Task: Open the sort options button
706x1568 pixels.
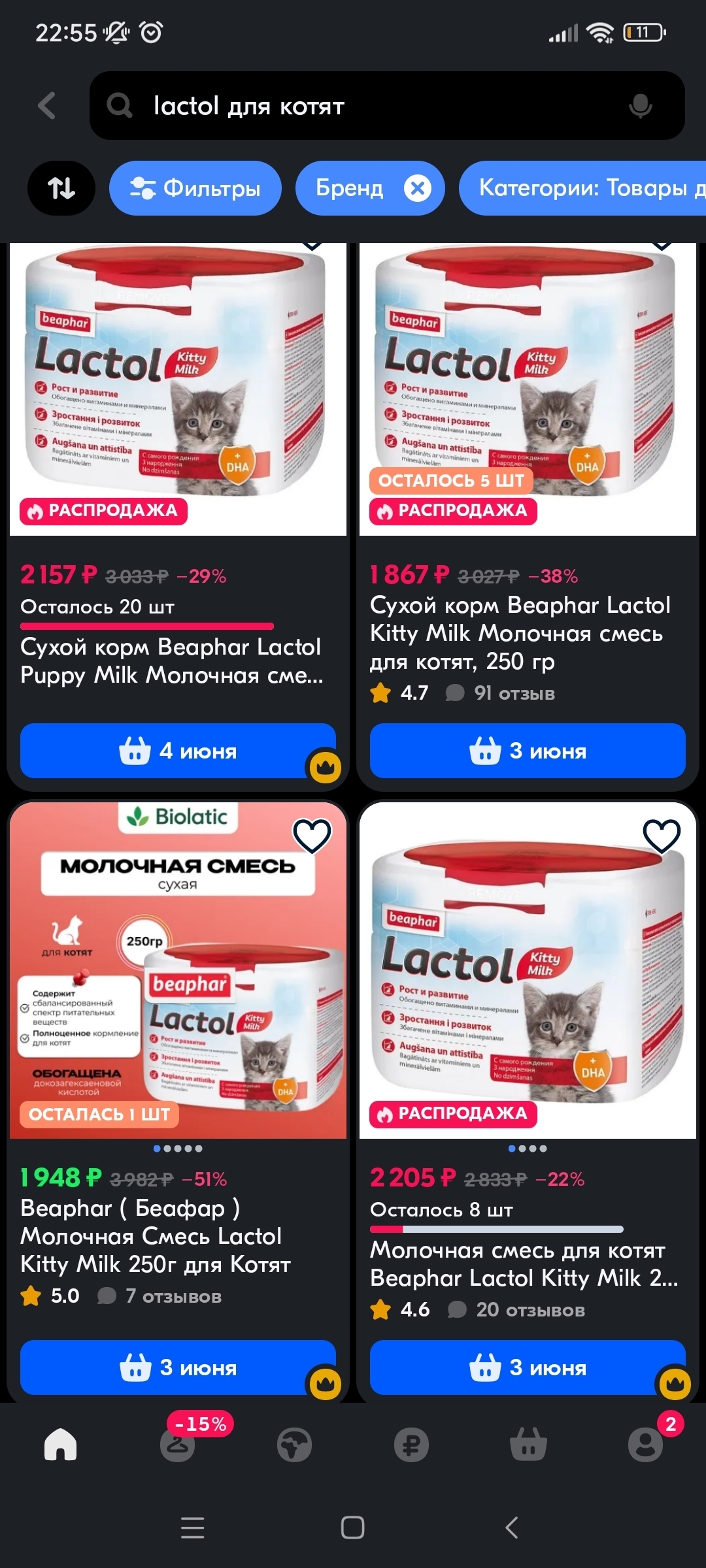Action: tap(61, 188)
